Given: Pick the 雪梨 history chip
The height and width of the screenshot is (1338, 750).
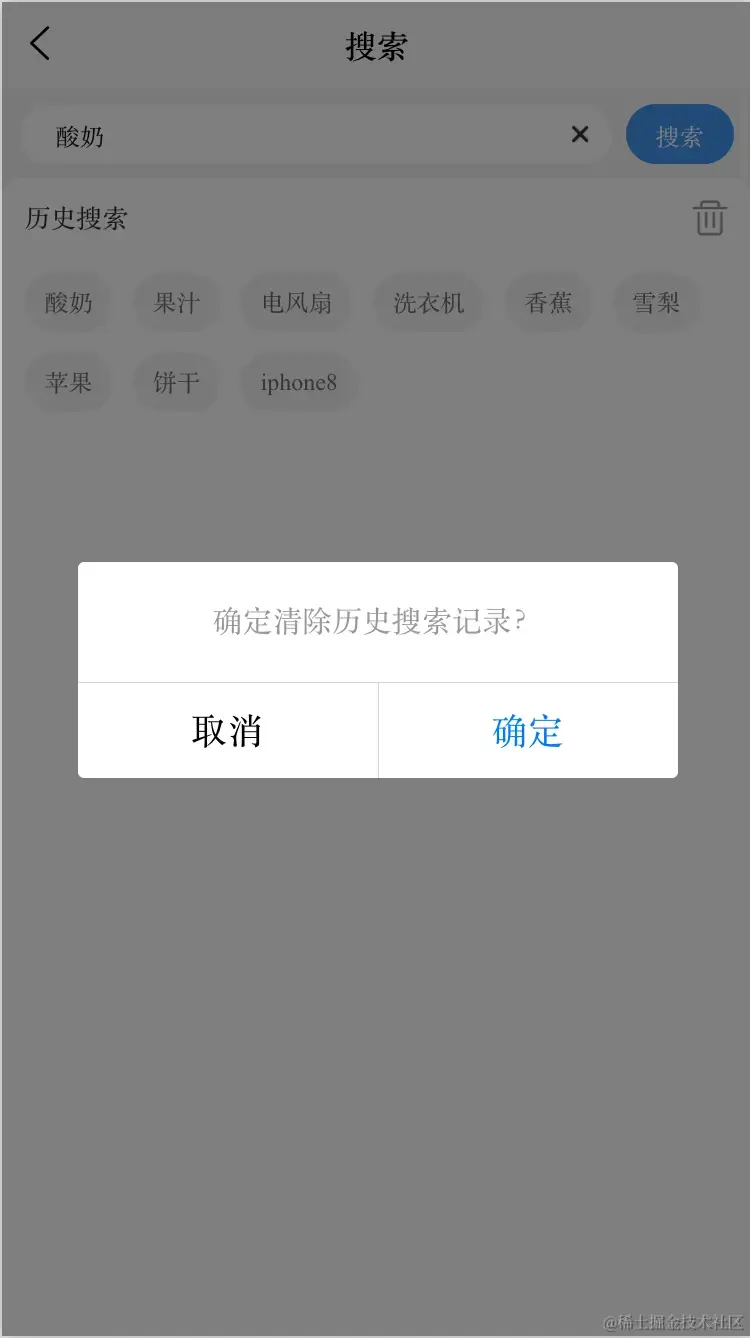Looking at the screenshot, I should (x=656, y=303).
